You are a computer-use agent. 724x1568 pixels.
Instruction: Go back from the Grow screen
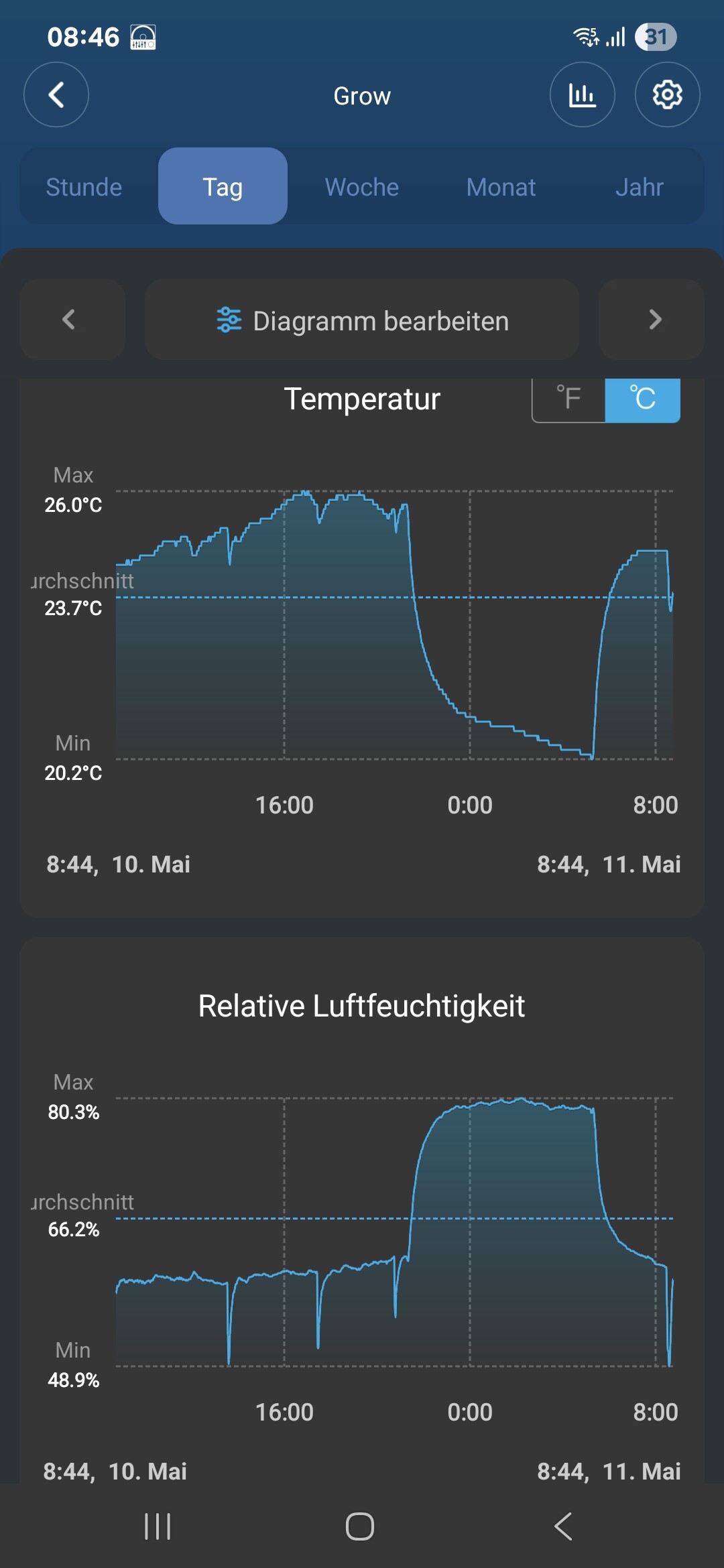pos(56,94)
